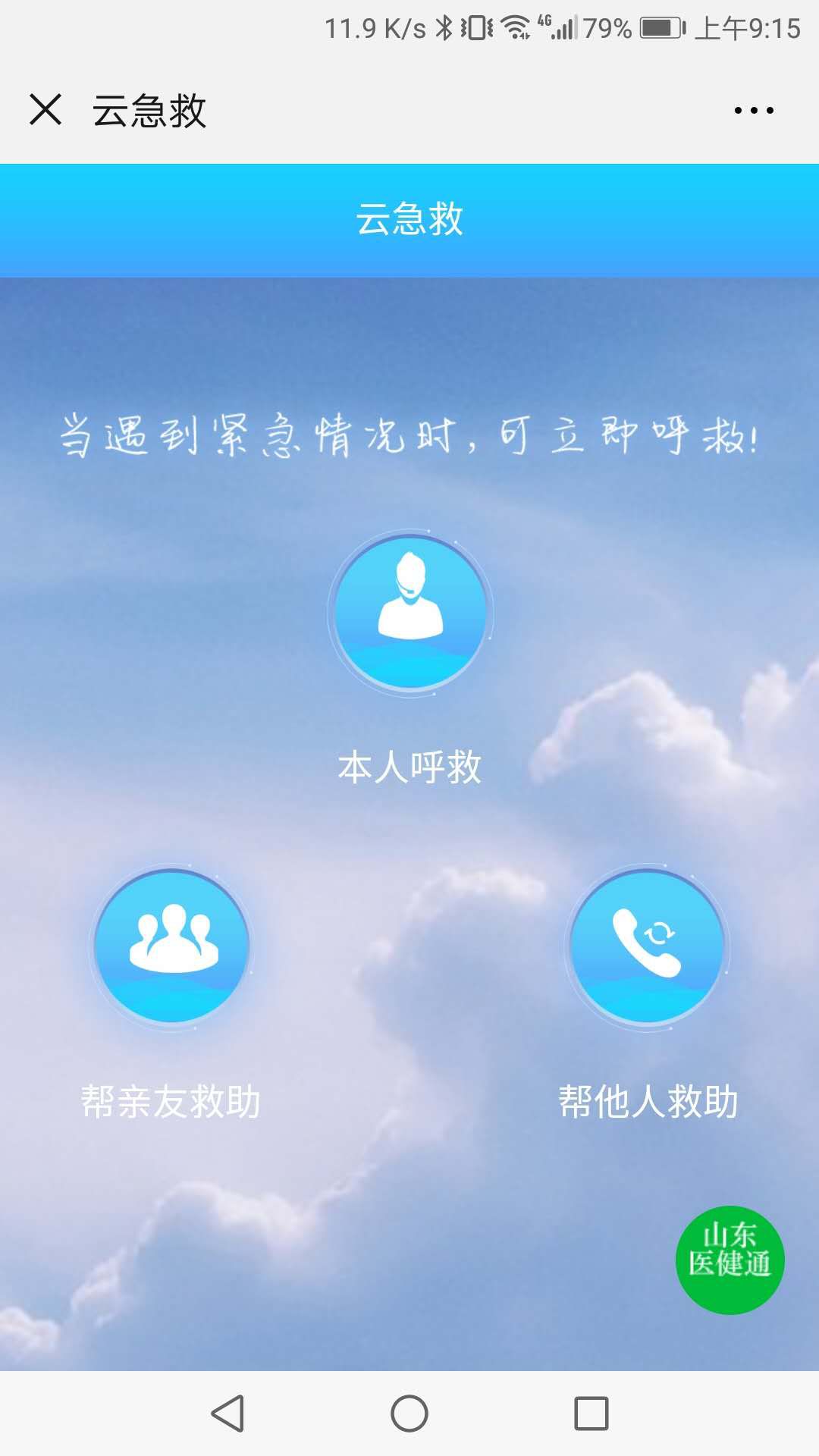The width and height of the screenshot is (819, 1456).
Task: Go back using the system back button
Action: [227, 1414]
